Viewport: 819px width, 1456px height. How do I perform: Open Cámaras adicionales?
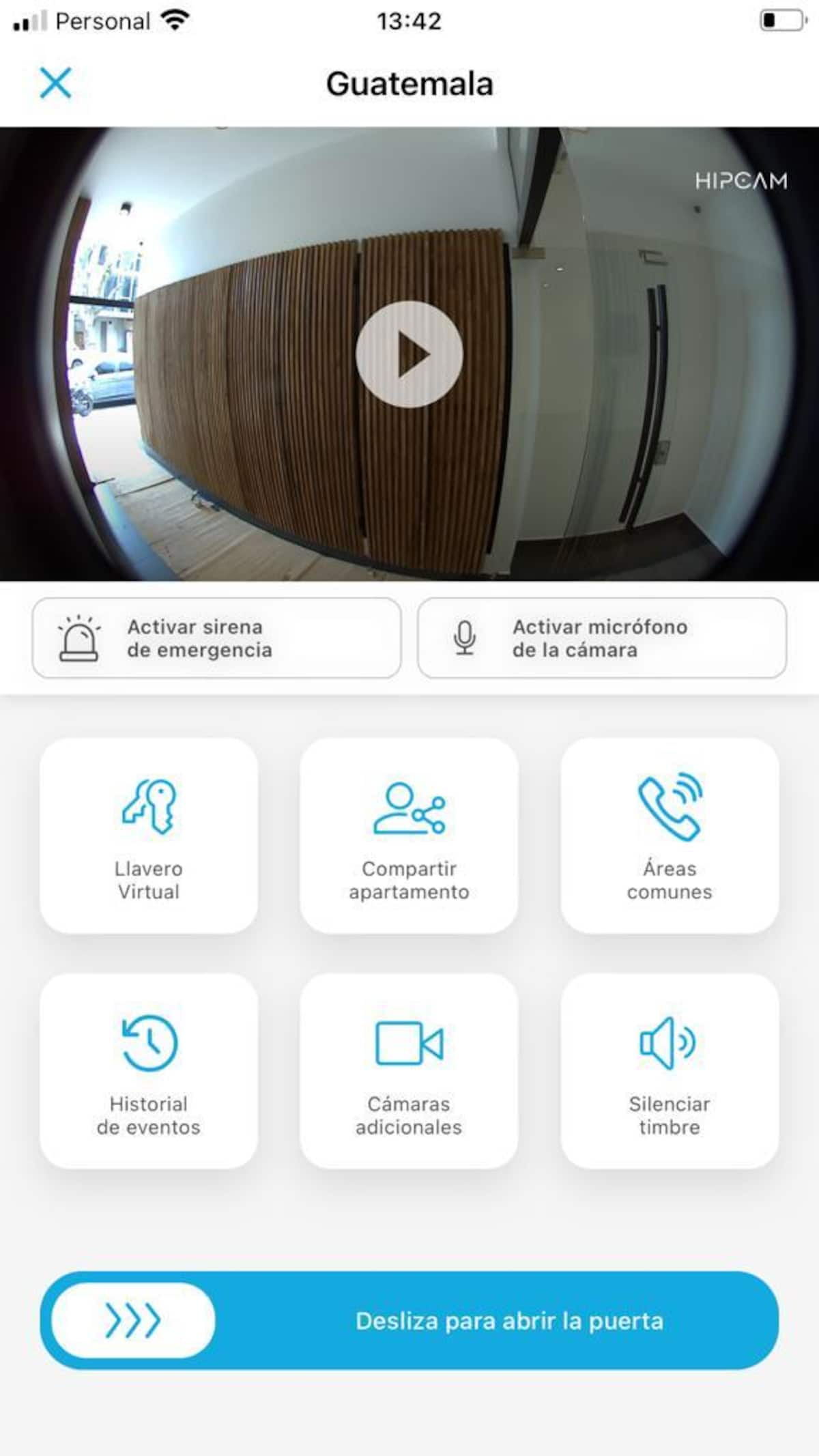[409, 1070]
